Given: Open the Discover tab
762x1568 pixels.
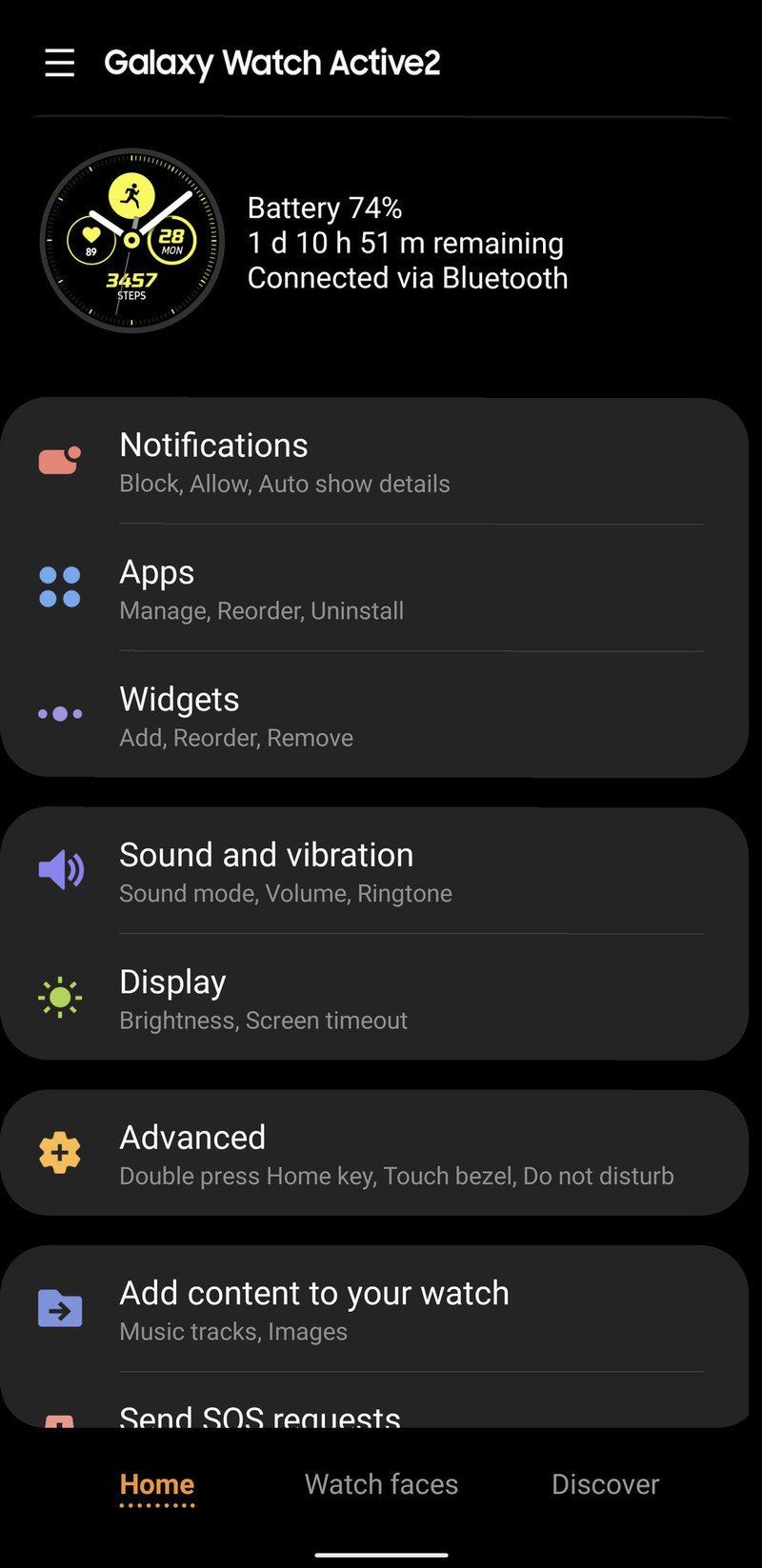Looking at the screenshot, I should coord(605,1484).
